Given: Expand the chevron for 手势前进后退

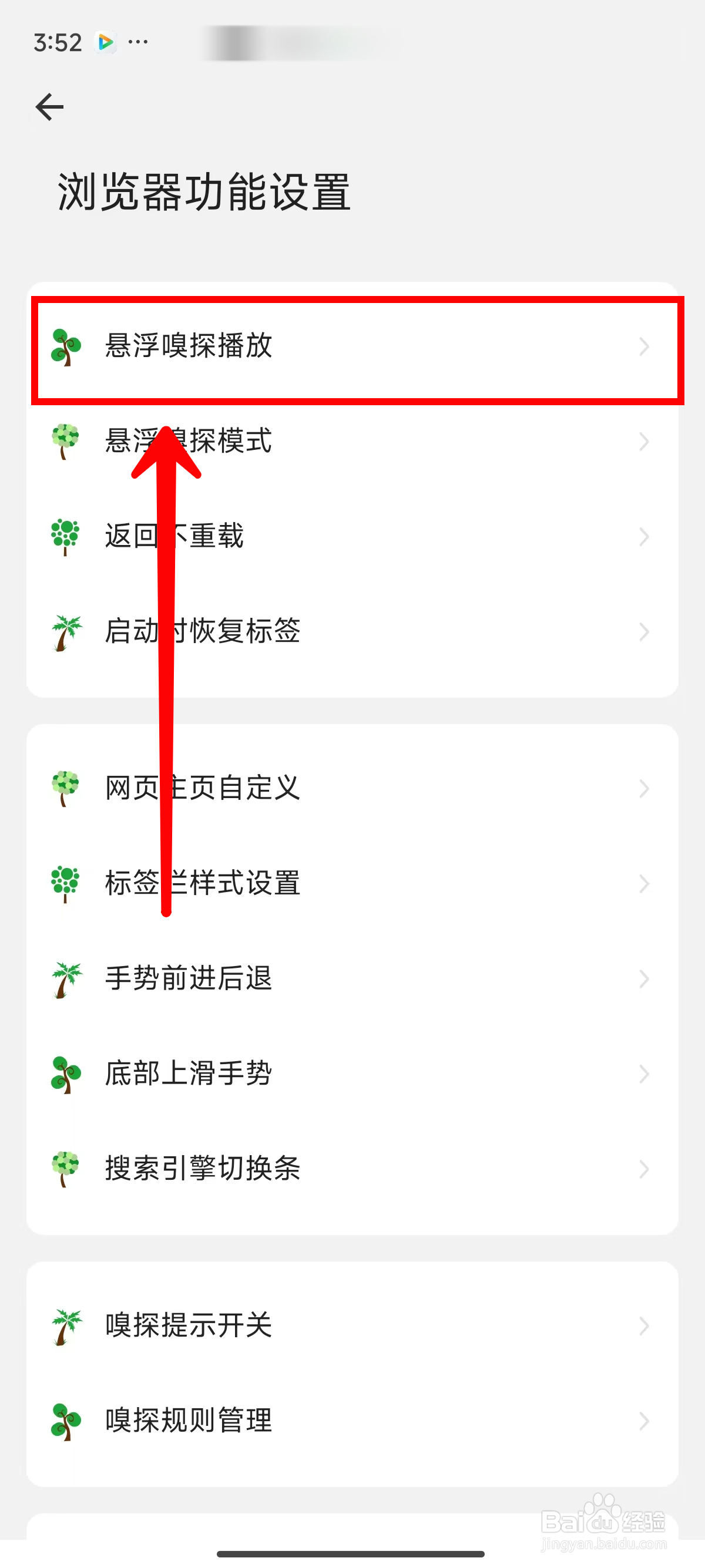Looking at the screenshot, I should 644,979.
